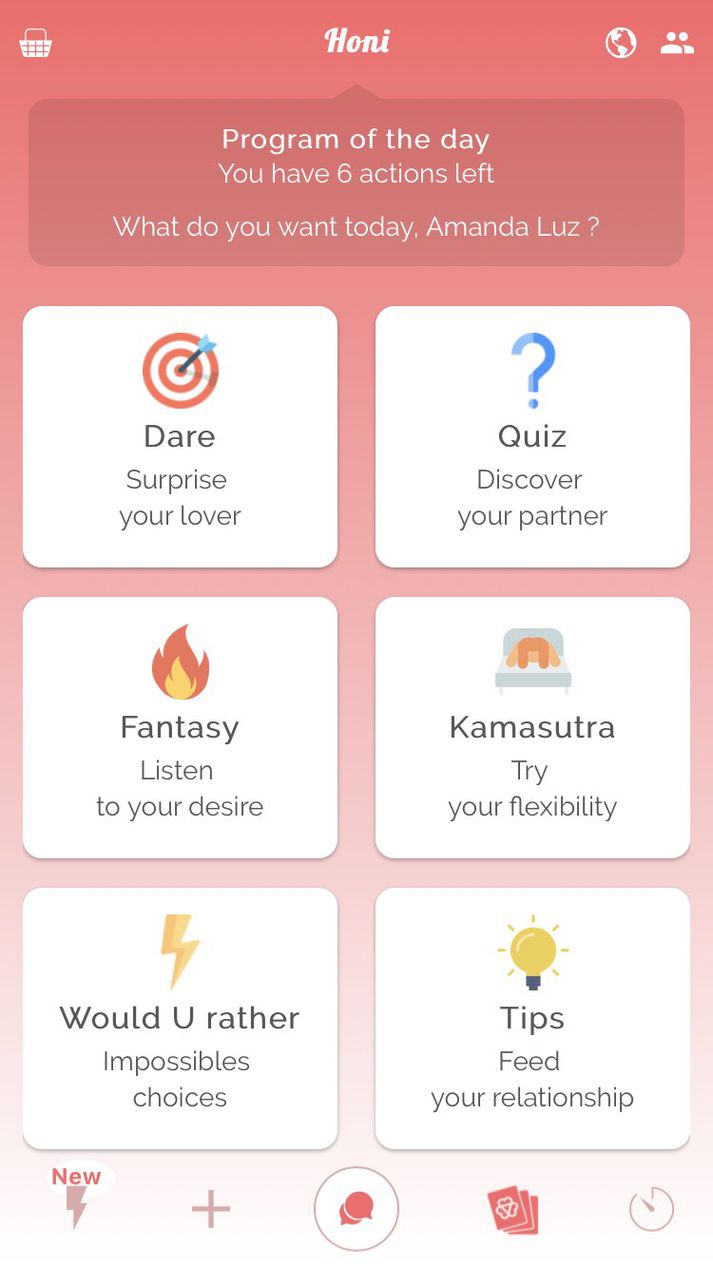This screenshot has width=713, height=1268.
Task: Open the chat bubbles tab
Action: (x=356, y=1209)
